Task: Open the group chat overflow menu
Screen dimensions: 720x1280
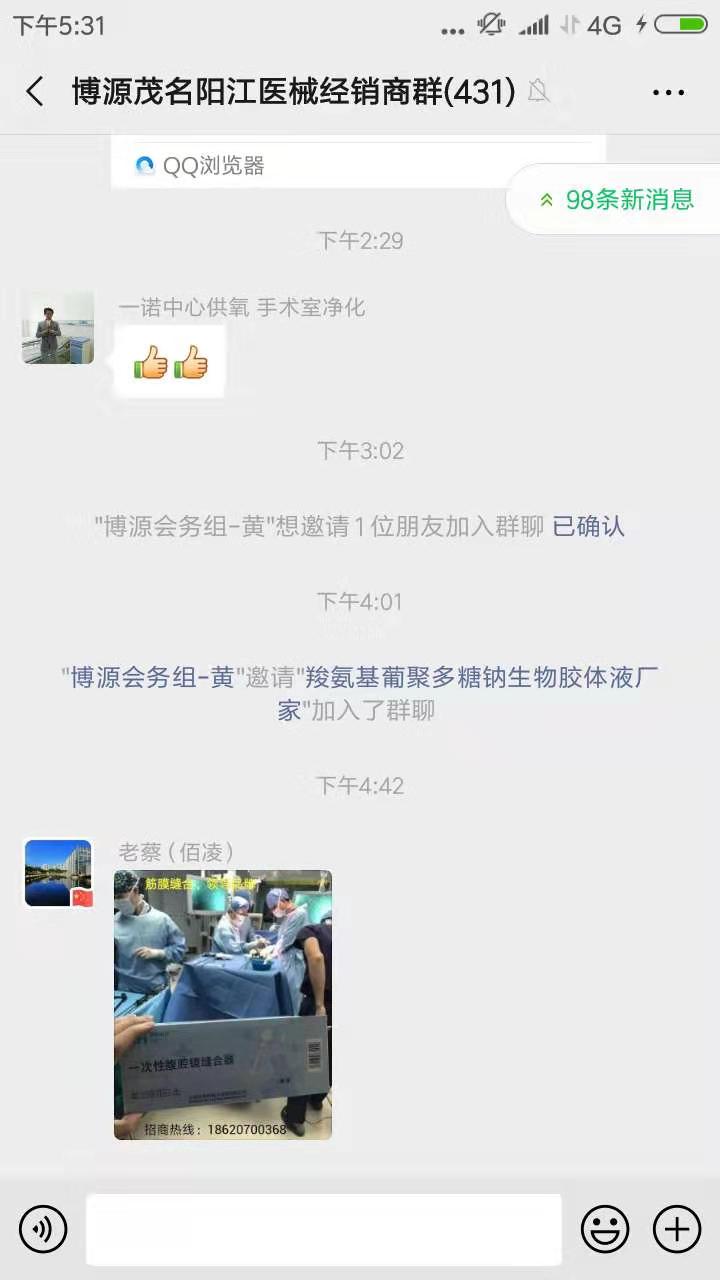Action: [668, 92]
